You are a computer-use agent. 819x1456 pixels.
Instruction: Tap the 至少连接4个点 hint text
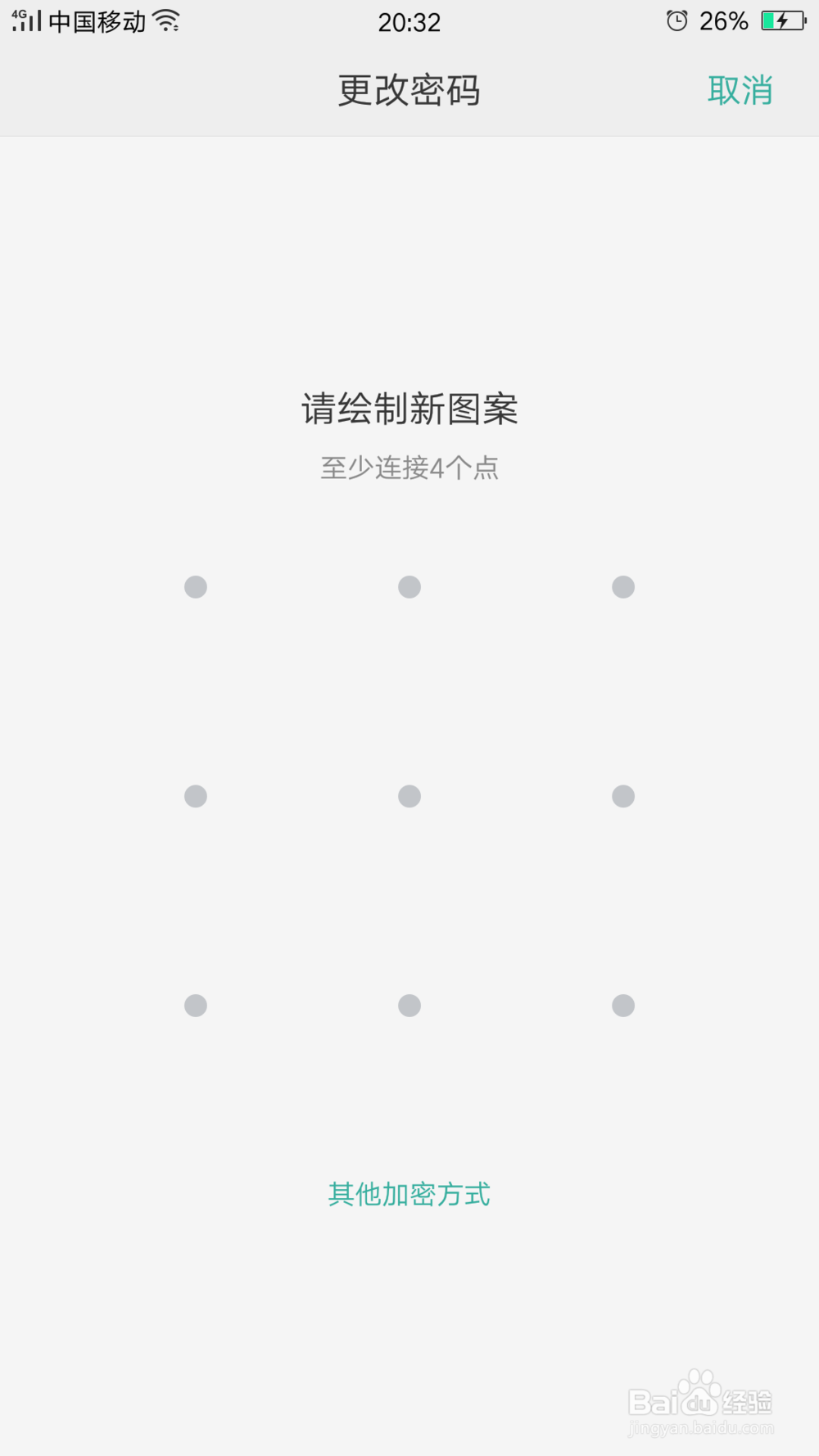tap(409, 468)
